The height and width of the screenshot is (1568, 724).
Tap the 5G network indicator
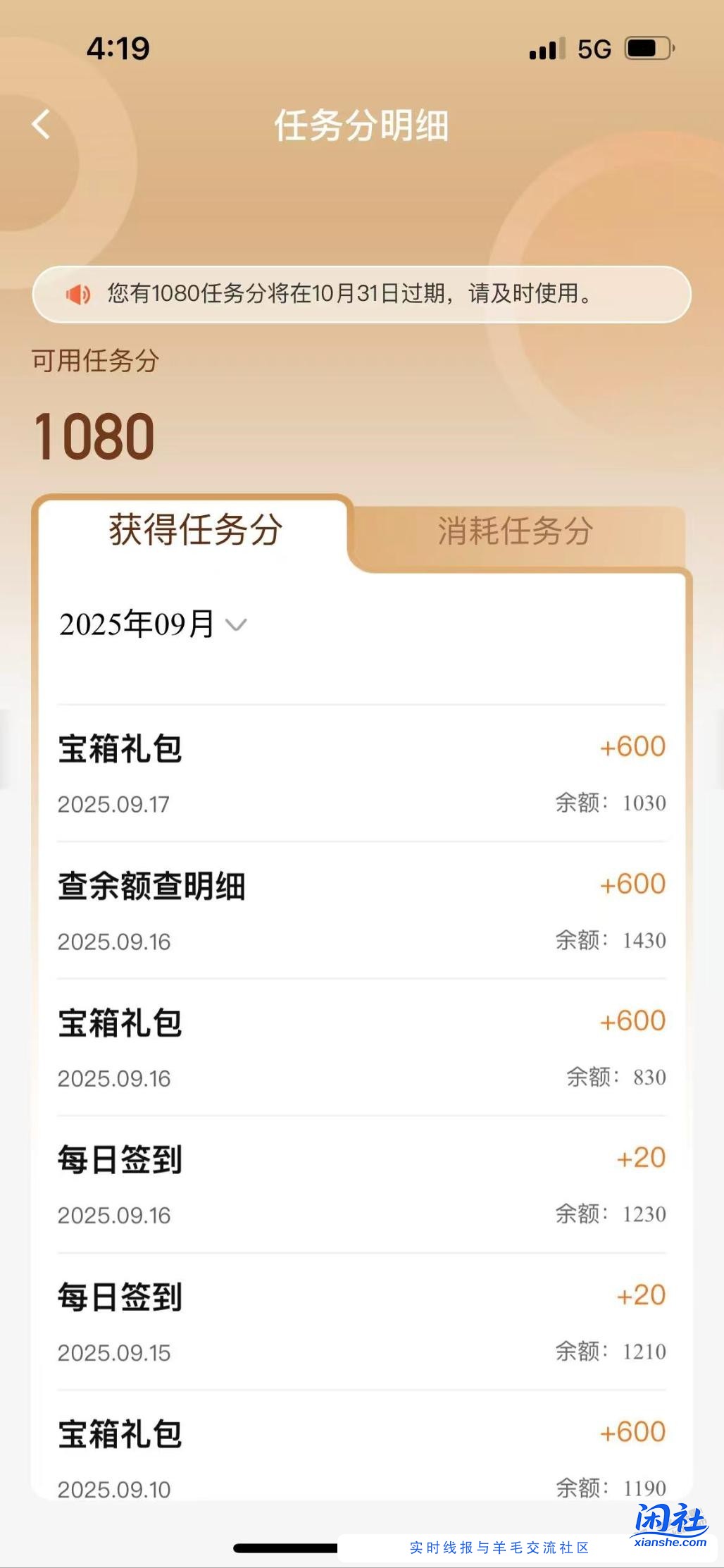[x=595, y=47]
